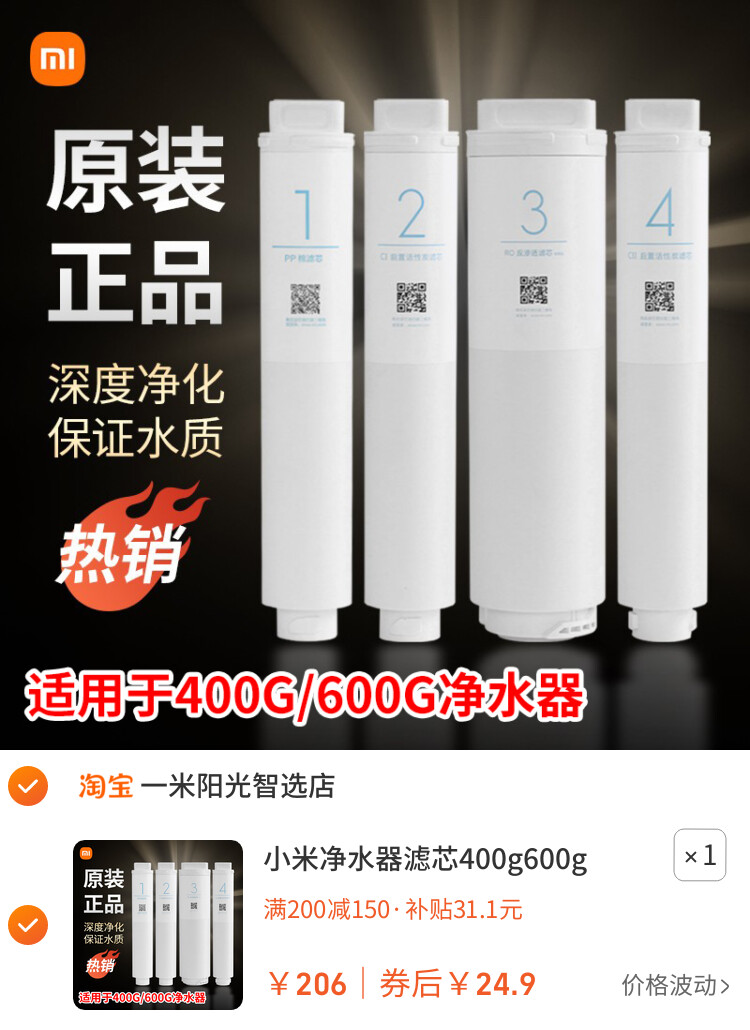Deselect the 小米净水器滤芯 item checkbox
The height and width of the screenshot is (1030, 750).
click(x=28, y=925)
